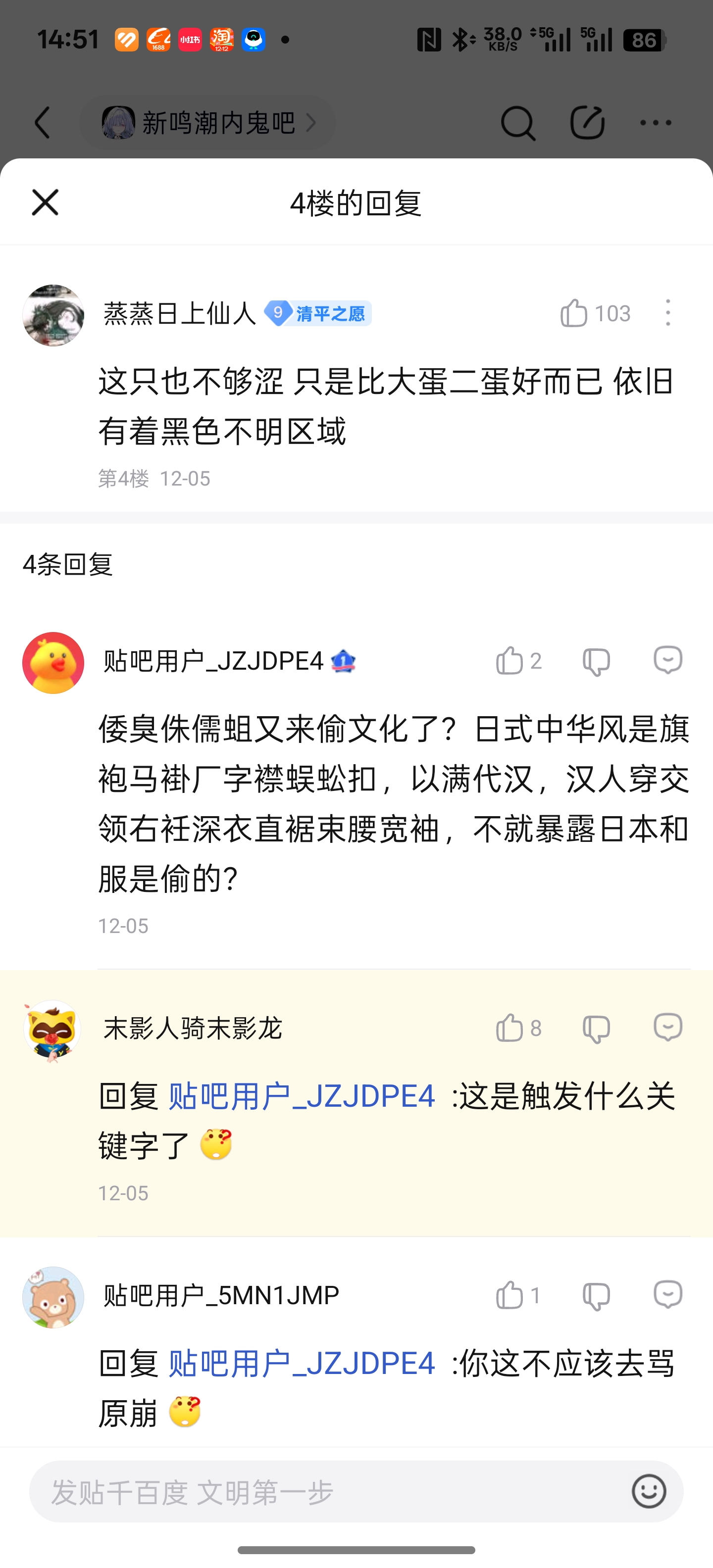
Task: Reply to 贴吧用户_JZJDPE4's comment
Action: pos(668,660)
